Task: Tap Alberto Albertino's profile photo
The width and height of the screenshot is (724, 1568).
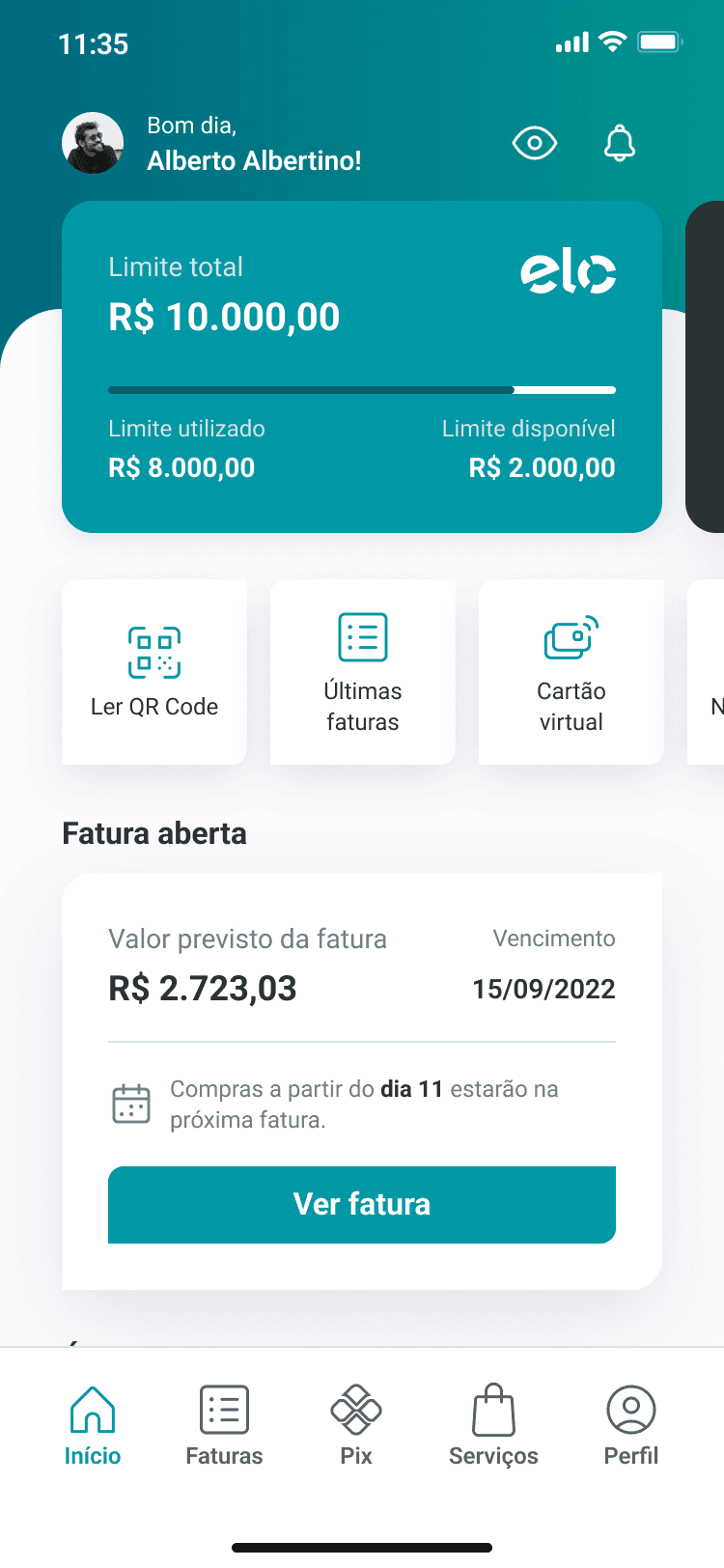Action: click(93, 144)
